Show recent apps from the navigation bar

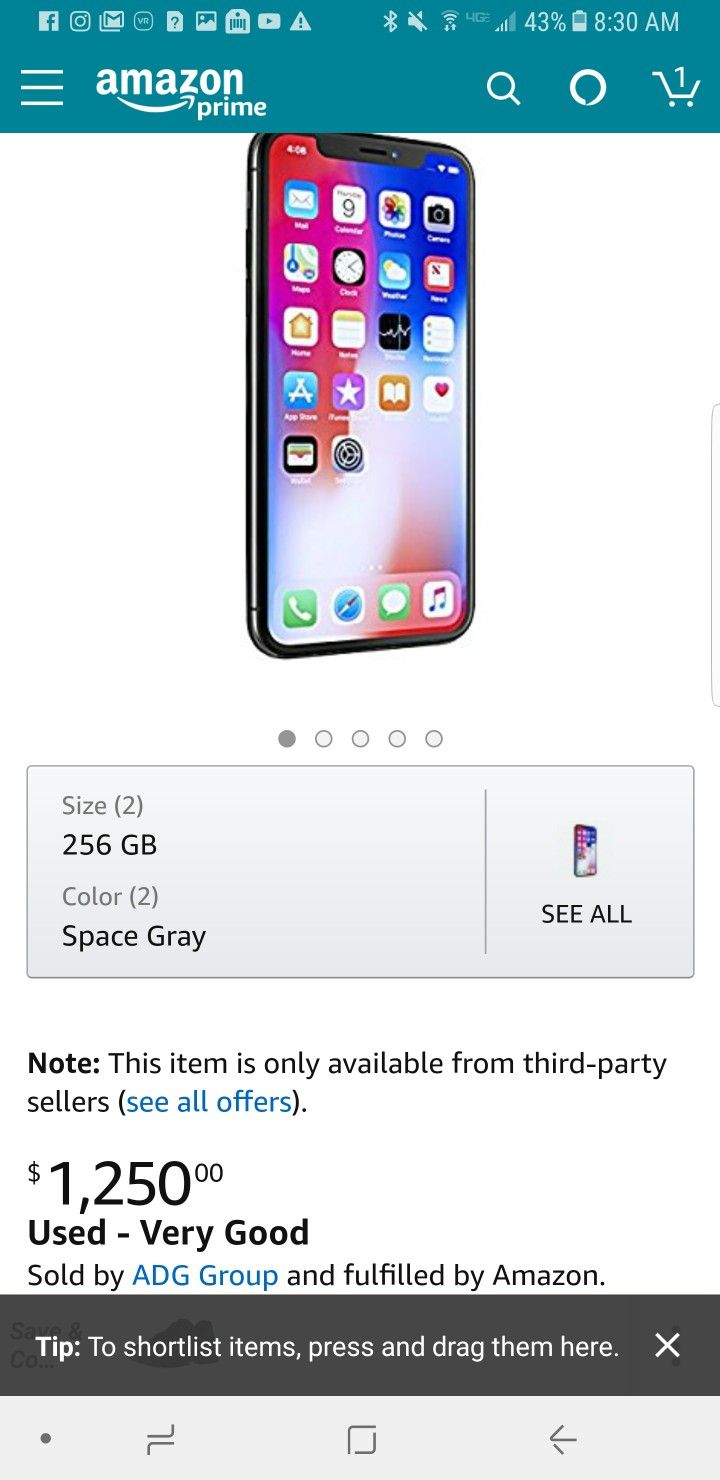tap(160, 1439)
